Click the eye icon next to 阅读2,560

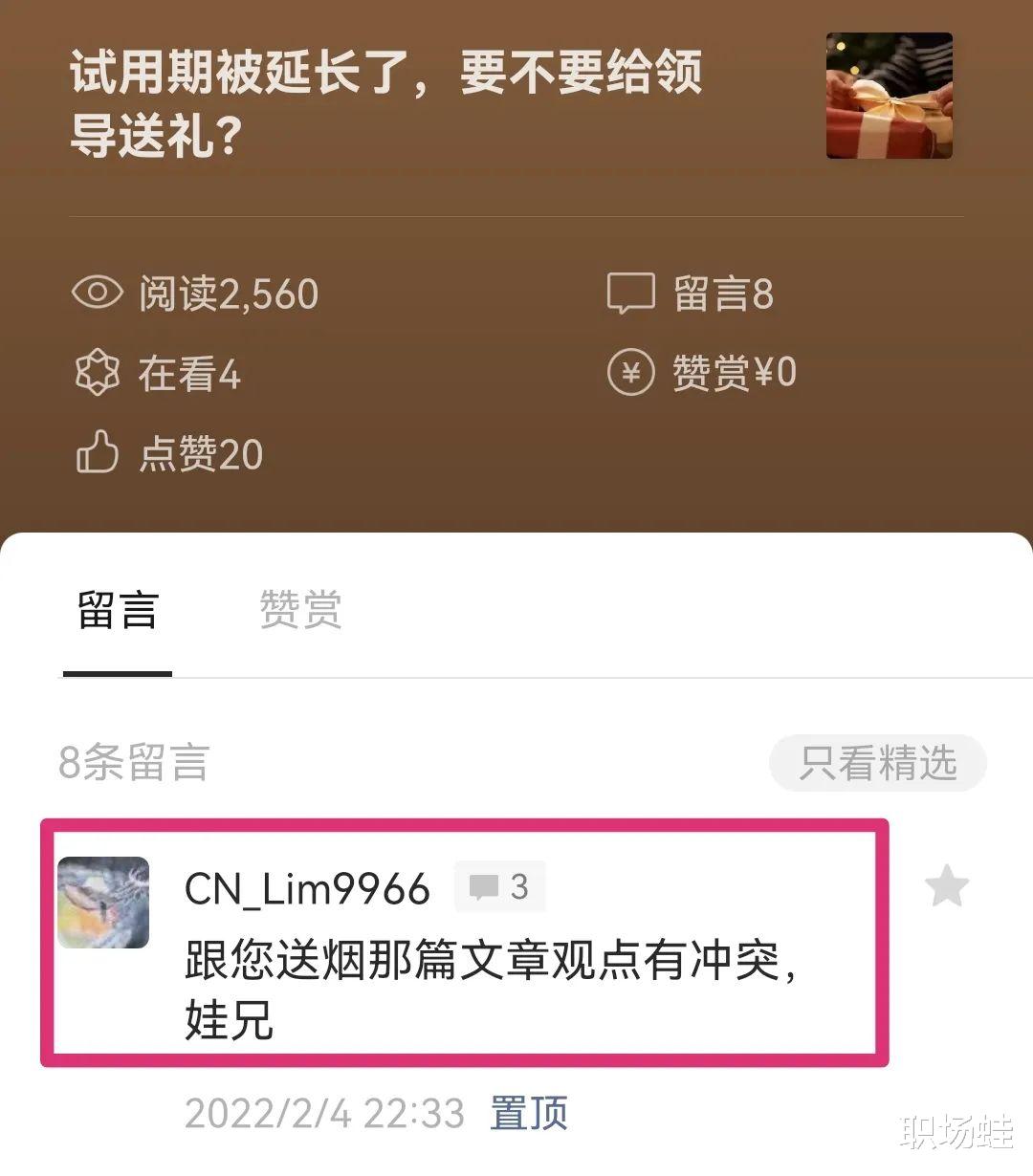point(96,294)
